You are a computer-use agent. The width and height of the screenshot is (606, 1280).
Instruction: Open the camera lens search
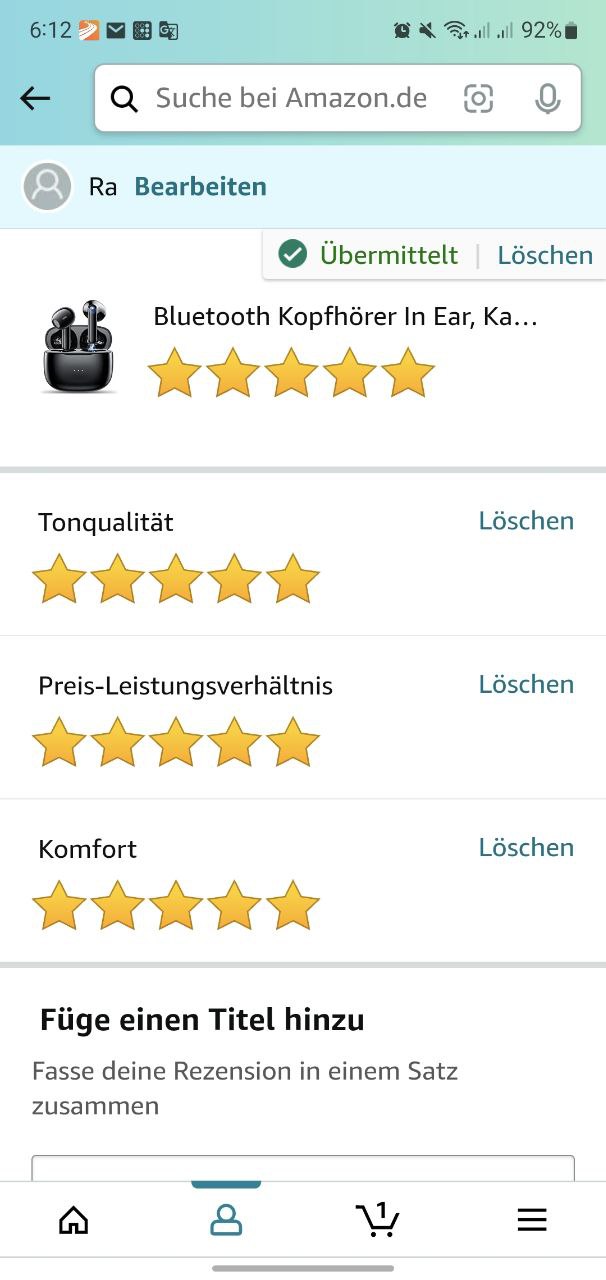point(479,98)
